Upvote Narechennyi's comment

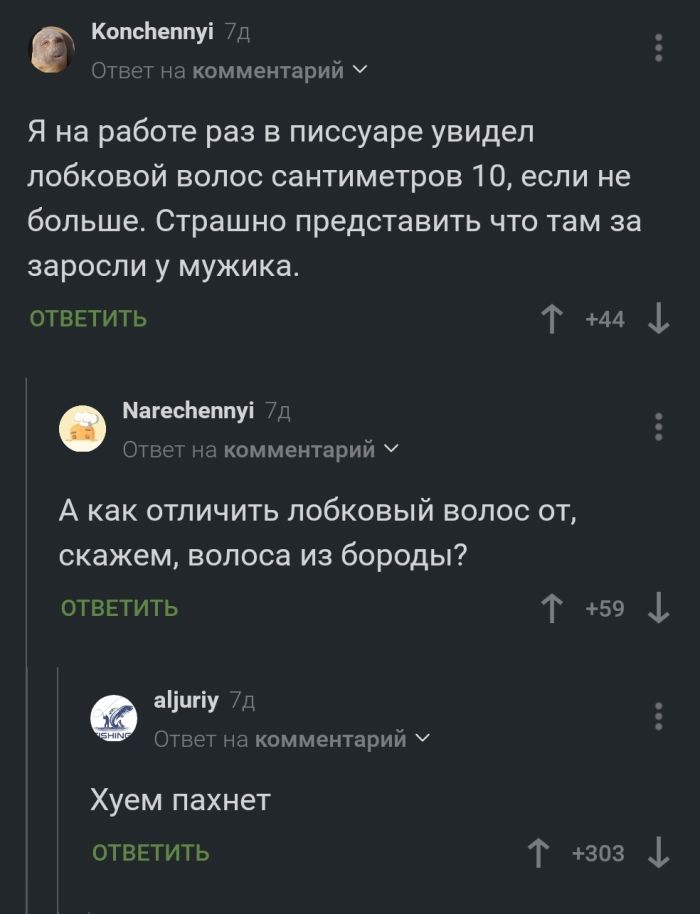coord(551,607)
